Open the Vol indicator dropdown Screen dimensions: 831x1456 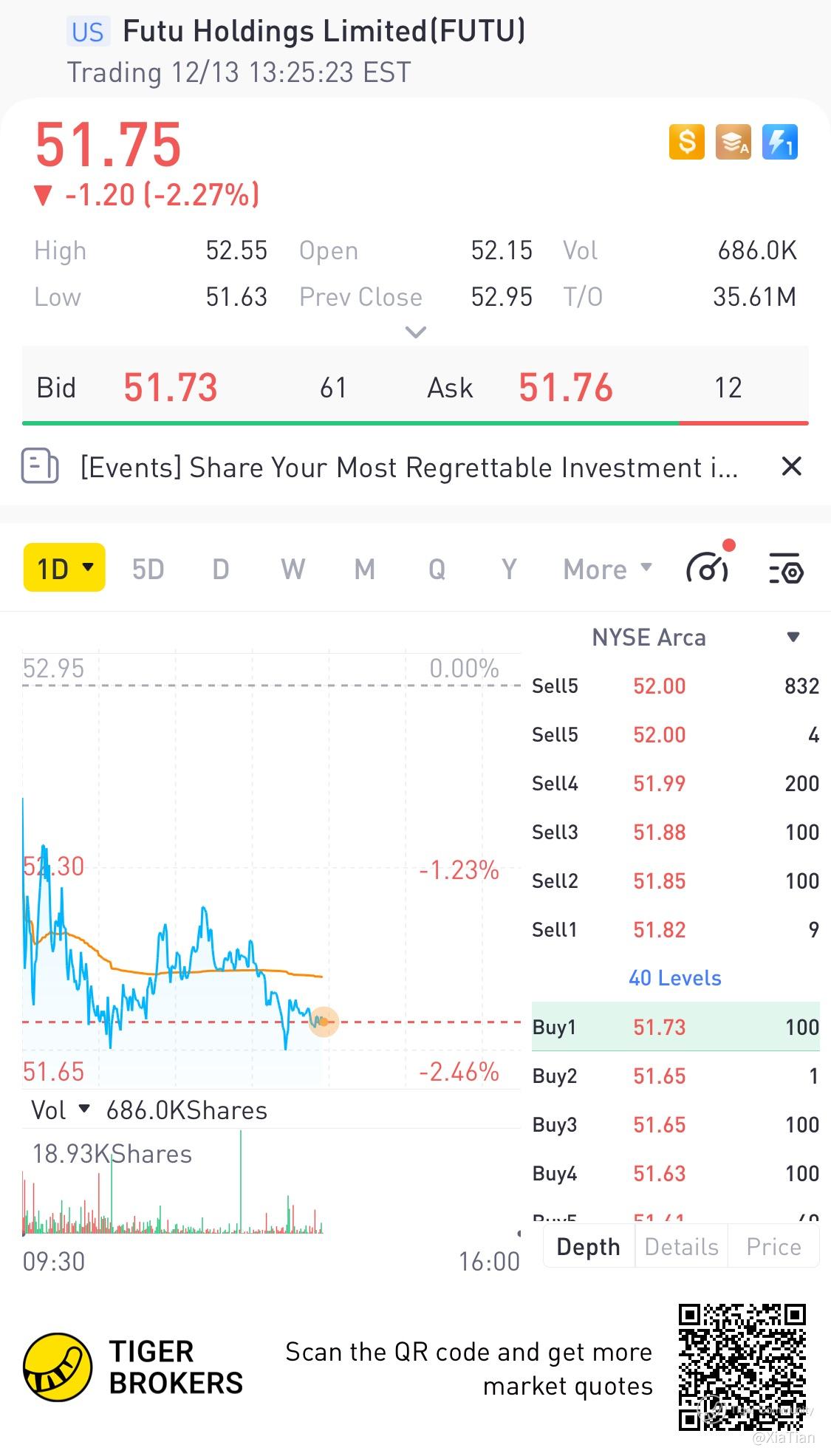pyautogui.click(x=61, y=1110)
